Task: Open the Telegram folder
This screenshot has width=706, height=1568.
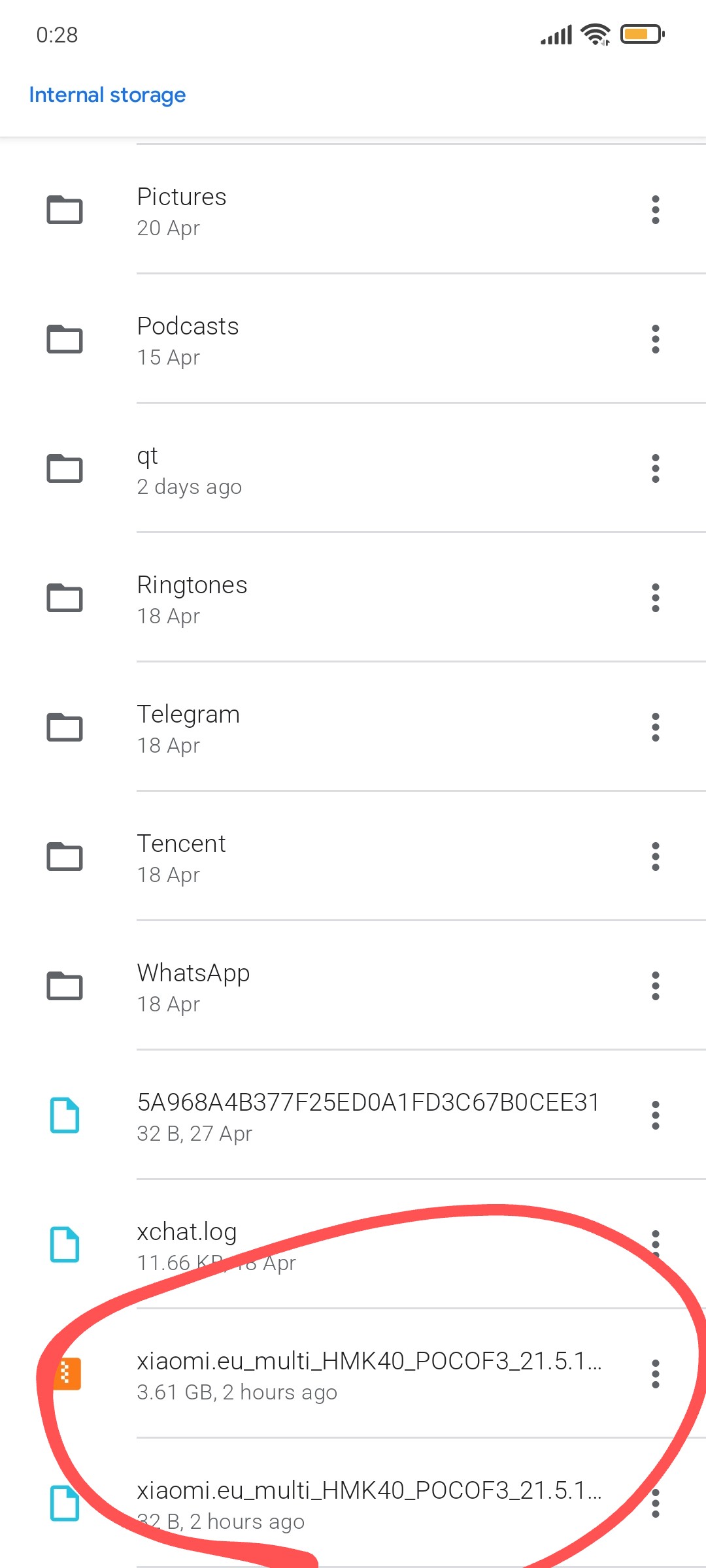Action: tap(353, 727)
